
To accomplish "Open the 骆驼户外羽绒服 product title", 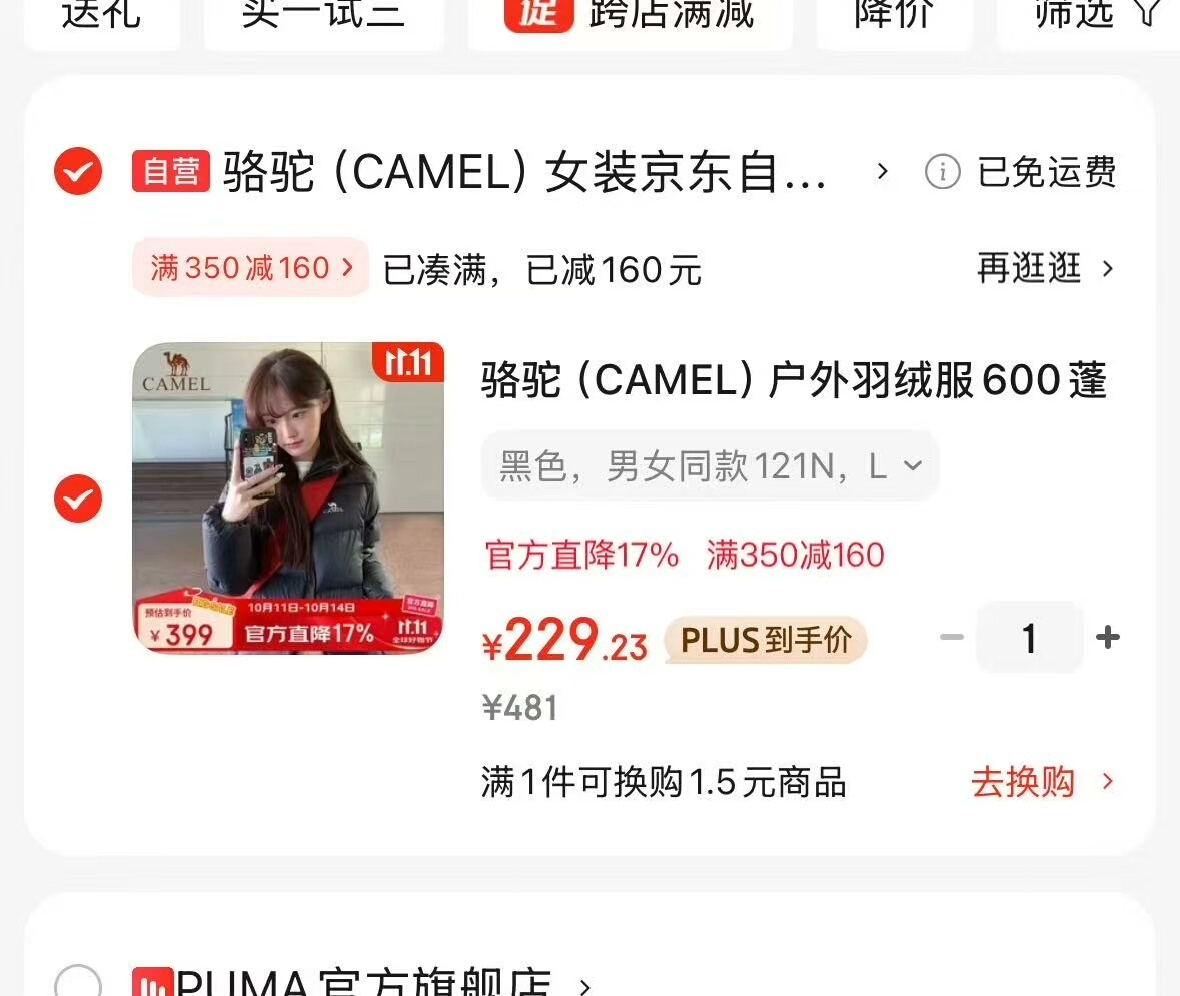I will (x=794, y=381).
